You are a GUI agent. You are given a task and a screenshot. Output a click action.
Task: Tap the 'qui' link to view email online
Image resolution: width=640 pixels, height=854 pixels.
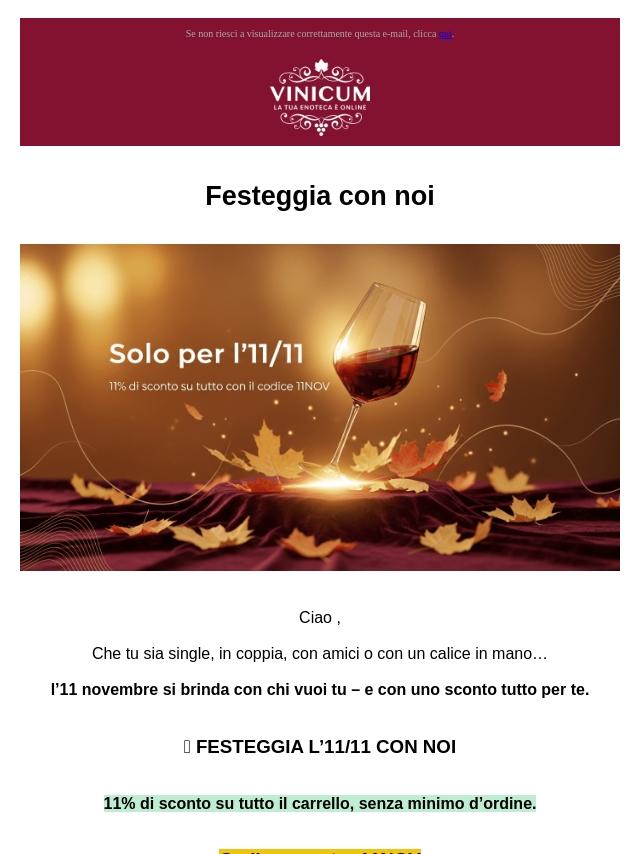click(446, 34)
